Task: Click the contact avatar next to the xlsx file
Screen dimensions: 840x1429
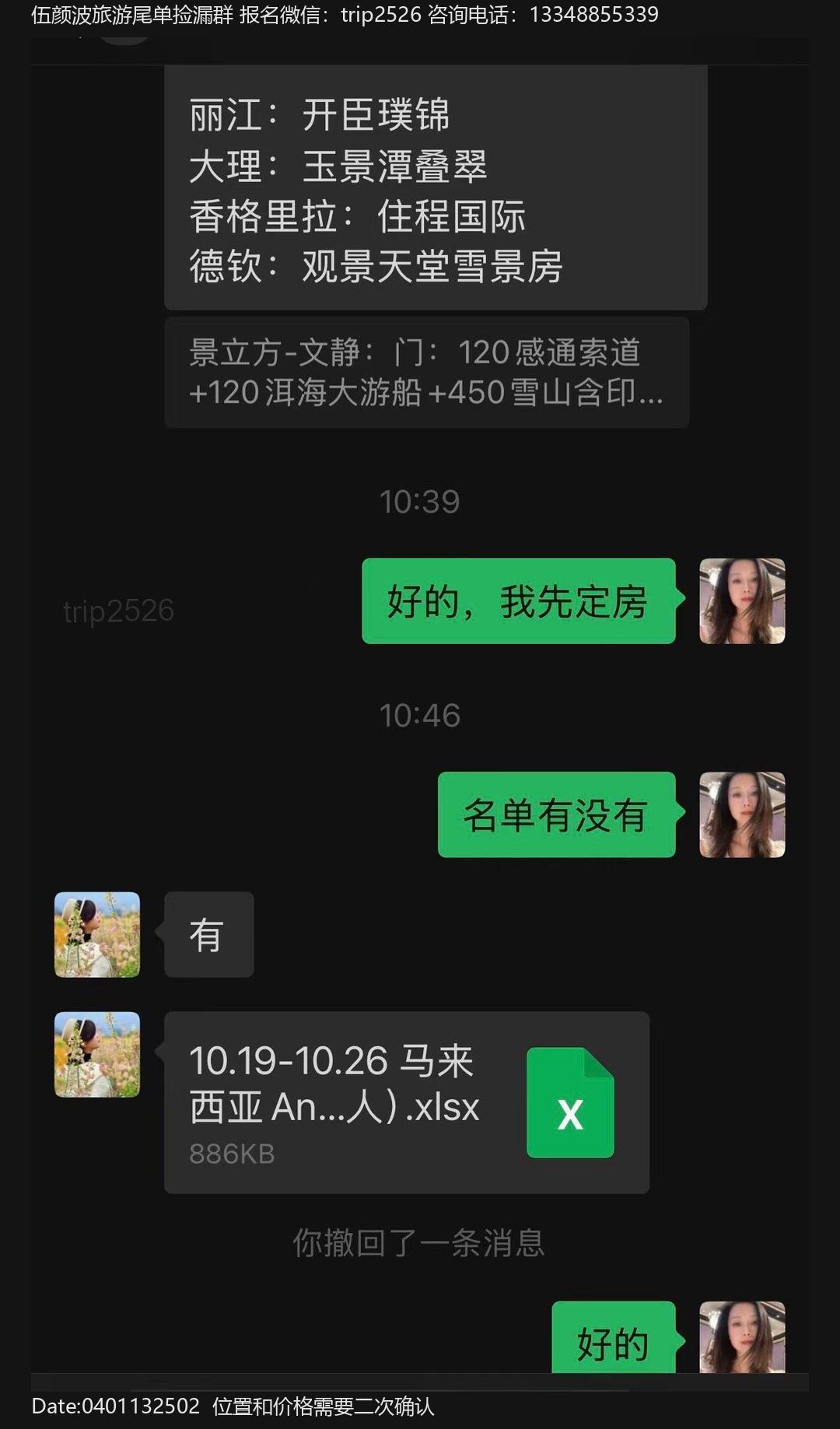Action: pos(96,1053)
